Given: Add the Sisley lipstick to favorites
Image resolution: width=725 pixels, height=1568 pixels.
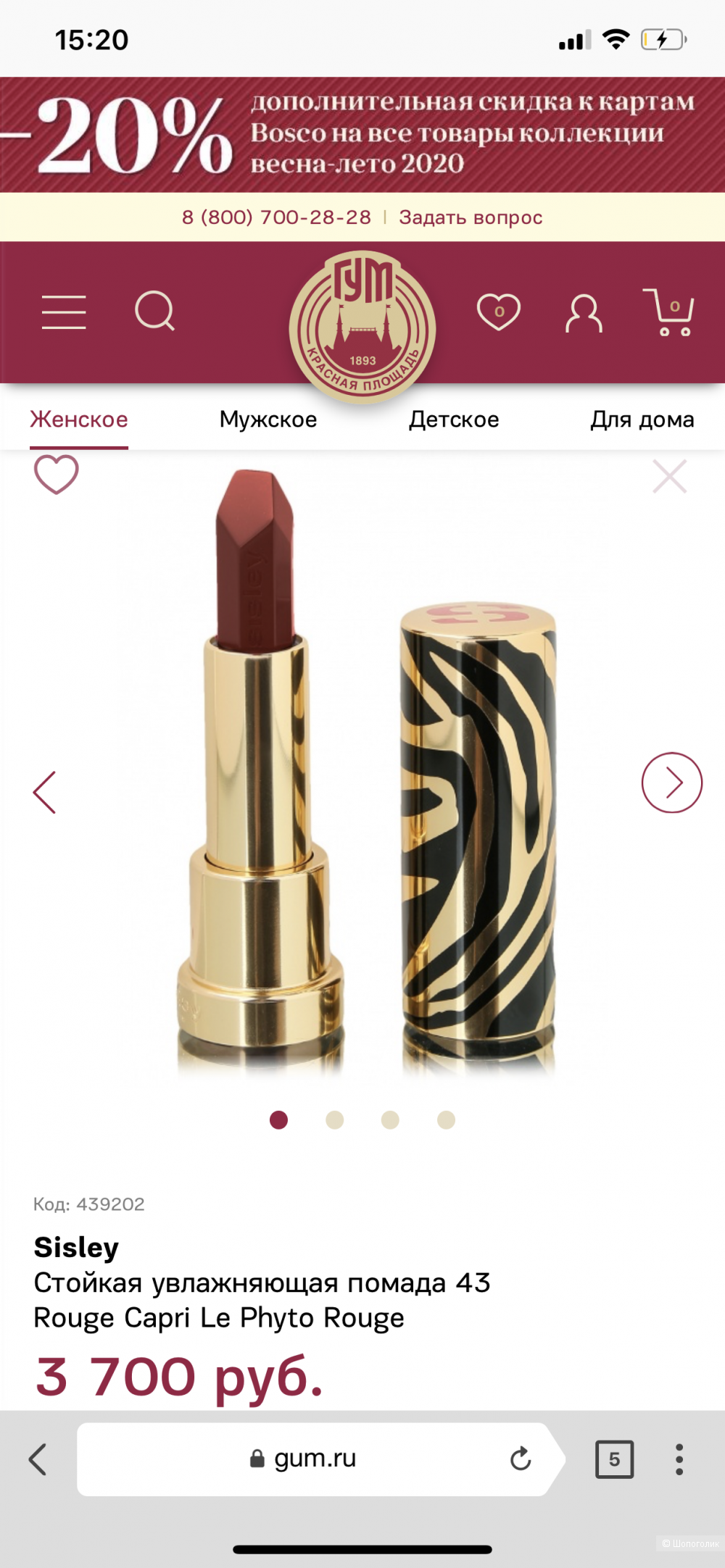Looking at the screenshot, I should (57, 475).
